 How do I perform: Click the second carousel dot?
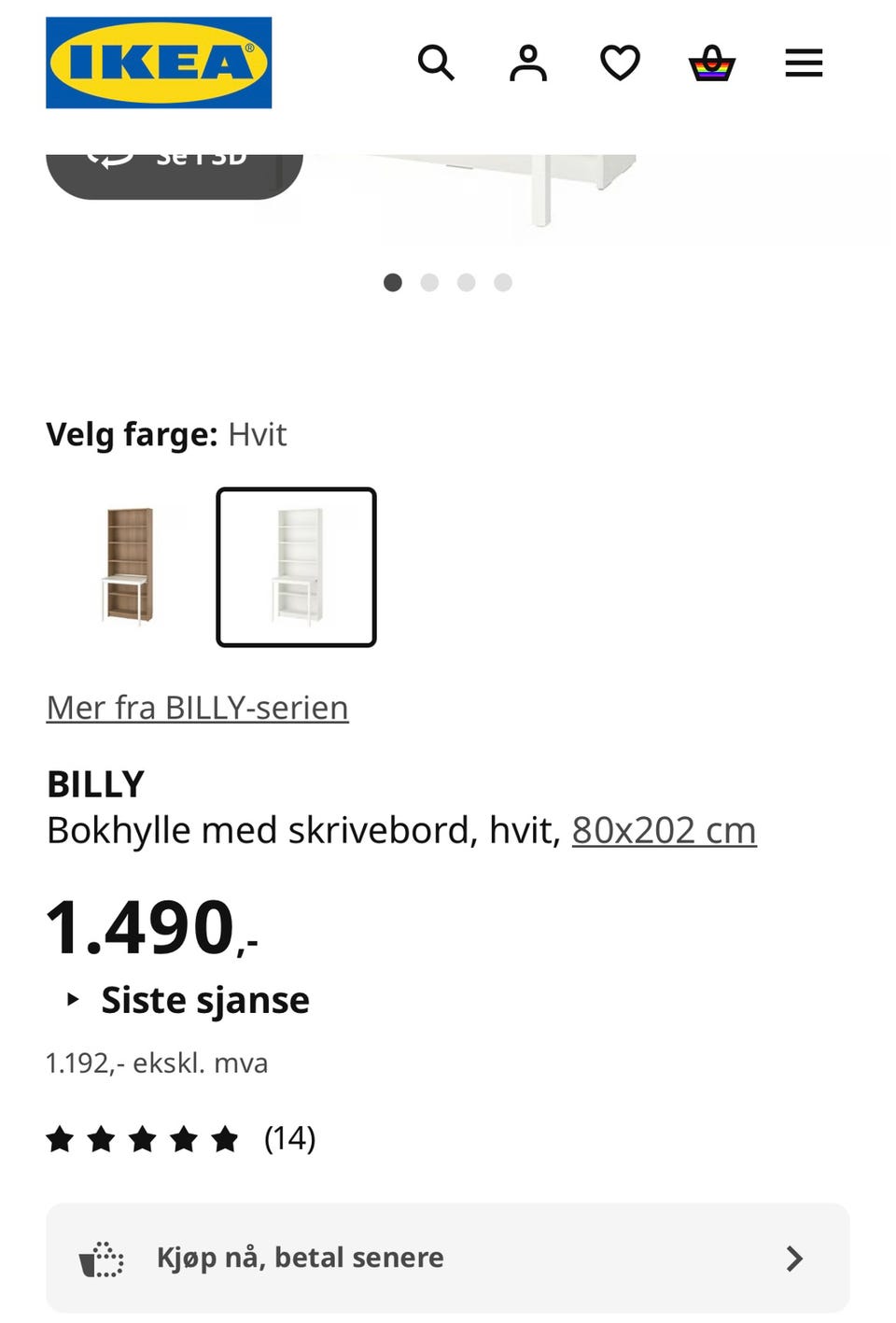tap(429, 282)
